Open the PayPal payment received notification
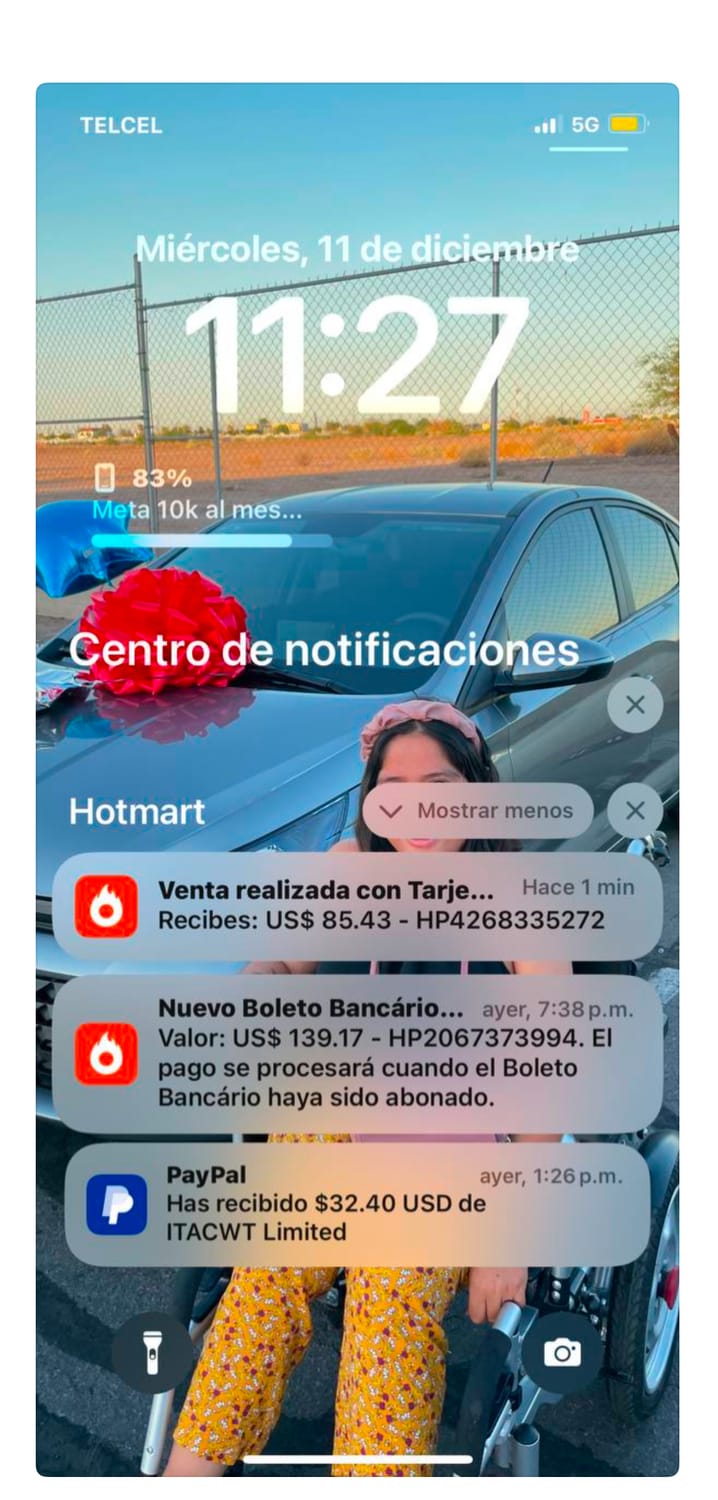 pyautogui.click(x=357, y=1204)
